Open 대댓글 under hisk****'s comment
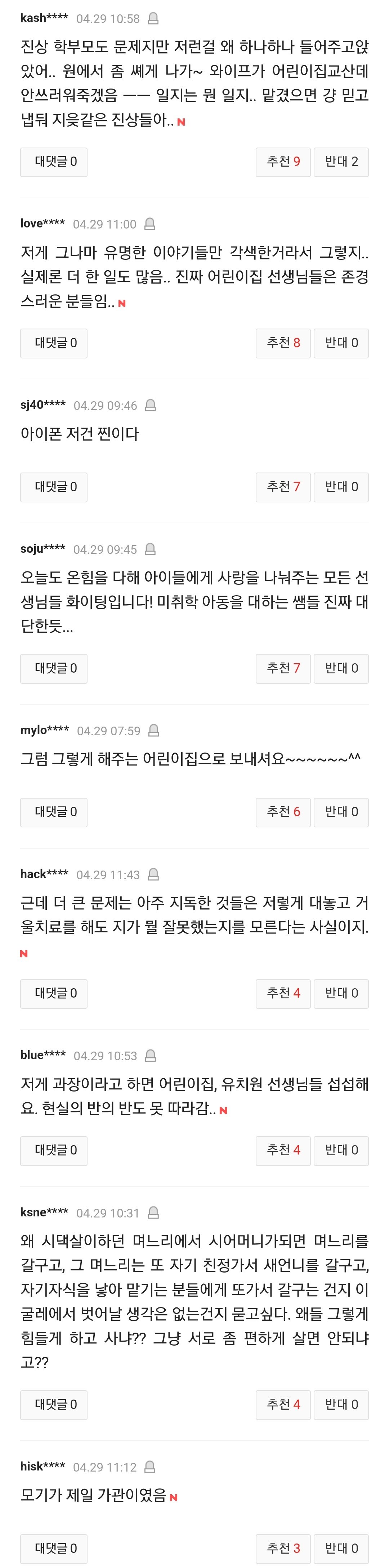The height and width of the screenshot is (1568, 389). tap(54, 1549)
